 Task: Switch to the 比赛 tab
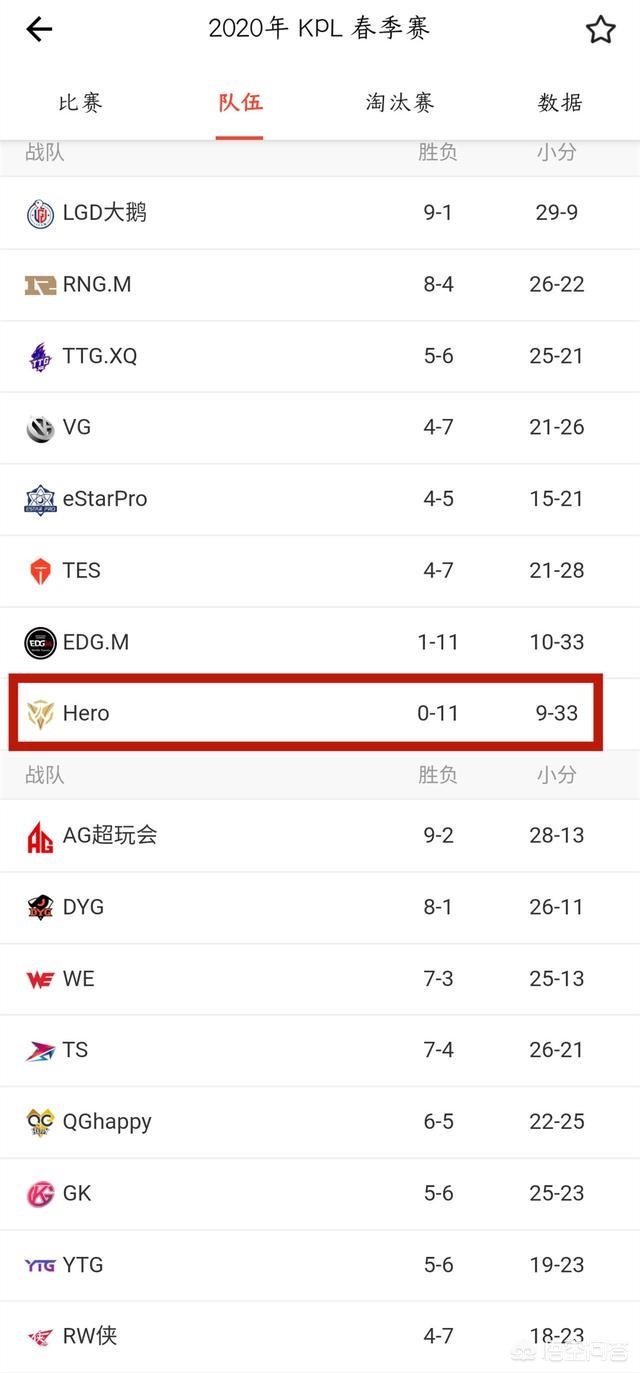80,102
